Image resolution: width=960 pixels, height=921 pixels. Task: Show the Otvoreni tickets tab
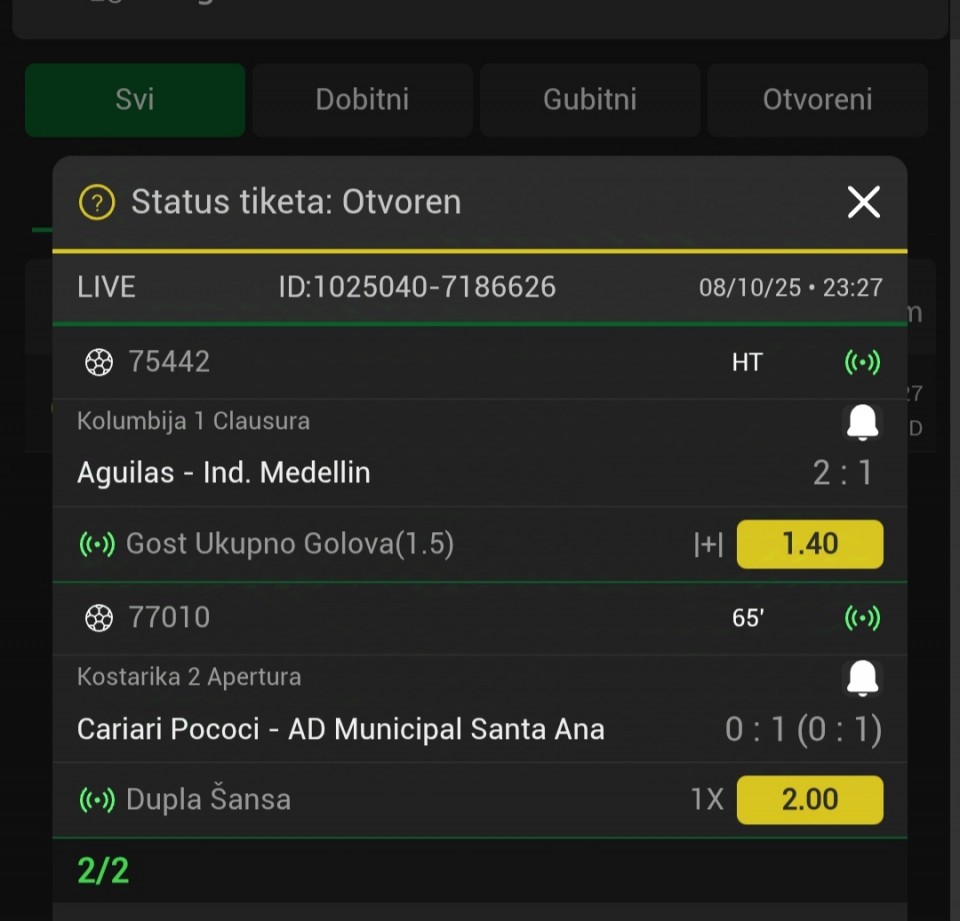coord(817,100)
